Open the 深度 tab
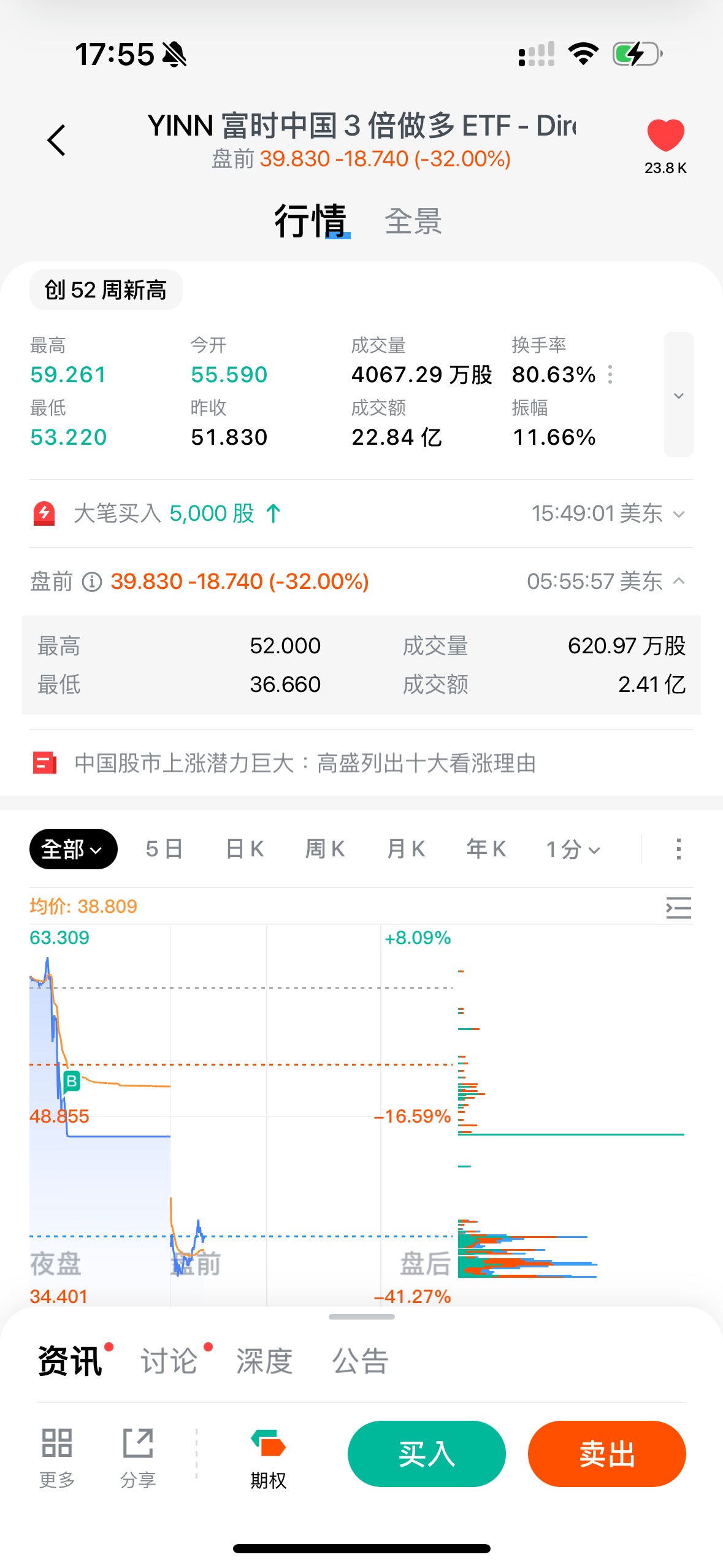Viewport: 723px width, 1568px height. tap(264, 1361)
